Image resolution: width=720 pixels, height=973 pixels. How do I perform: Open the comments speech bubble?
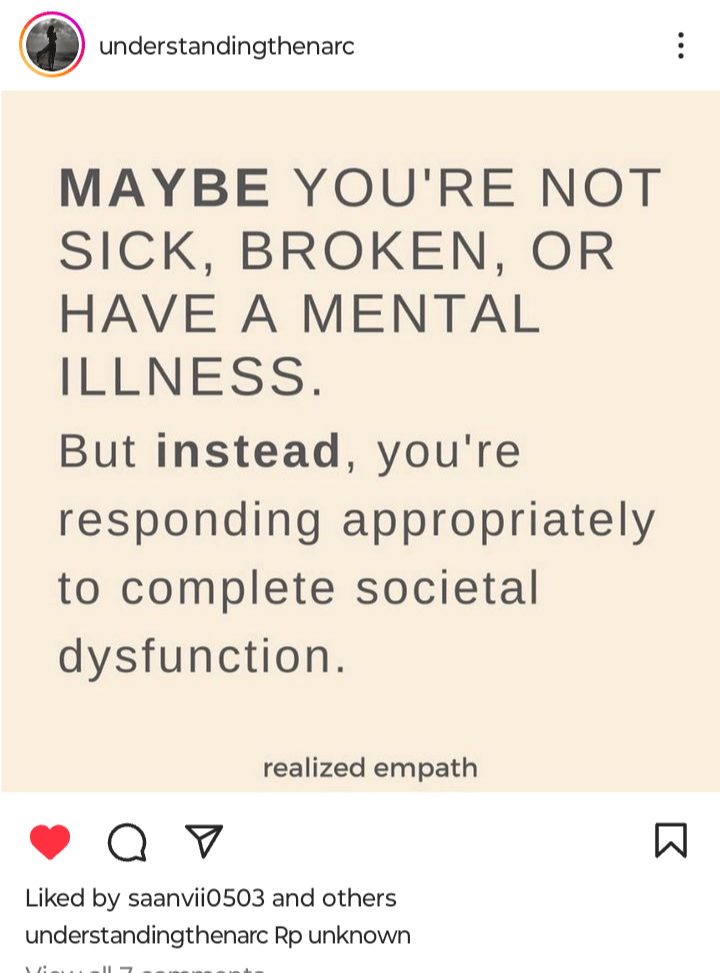point(127,842)
